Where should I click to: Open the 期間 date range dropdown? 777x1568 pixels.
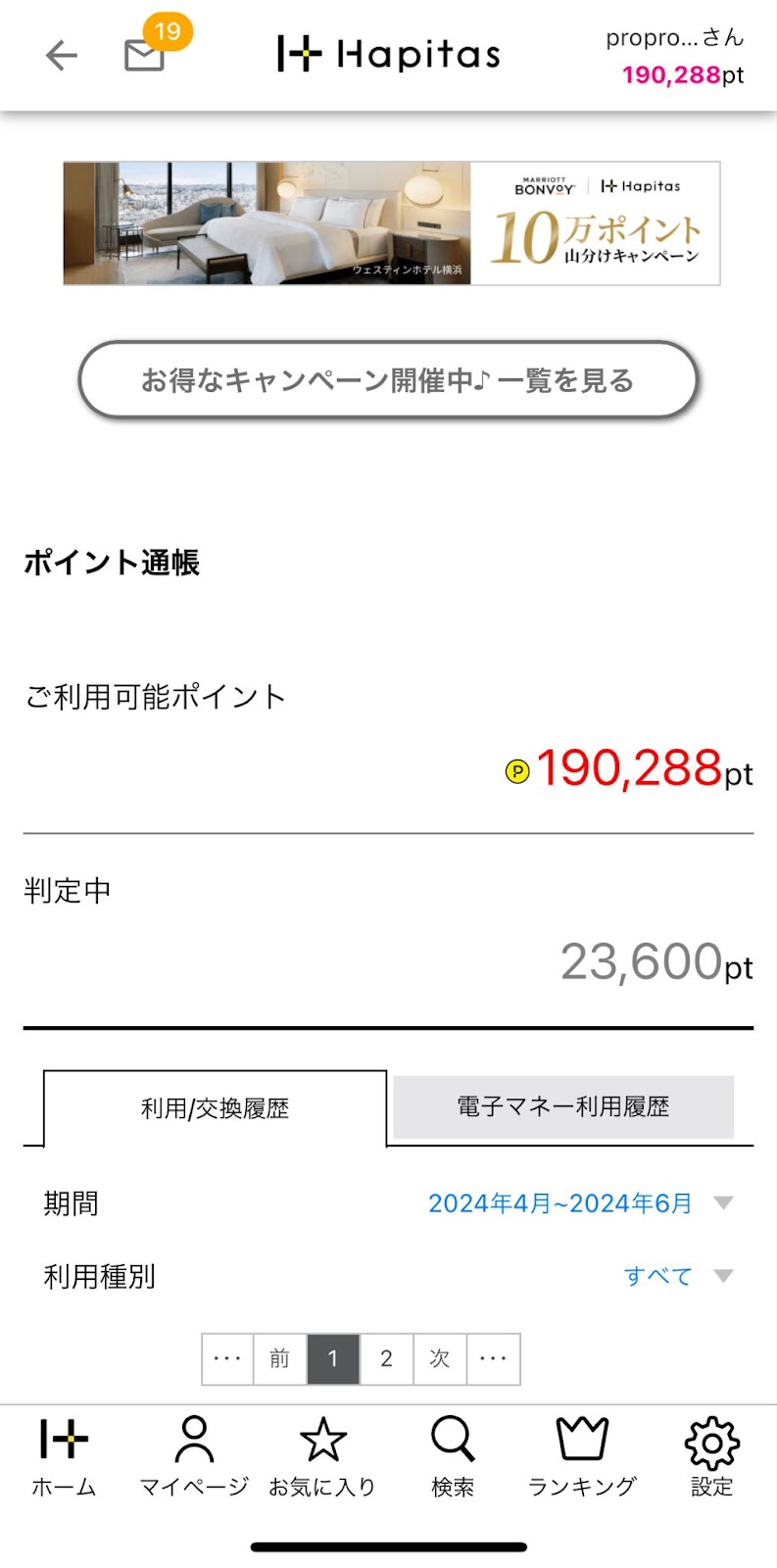point(580,1203)
